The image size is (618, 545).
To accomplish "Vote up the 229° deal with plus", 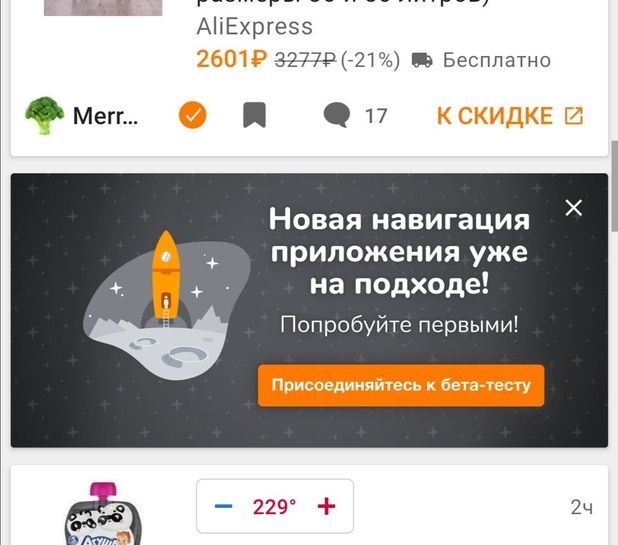I will pos(326,507).
